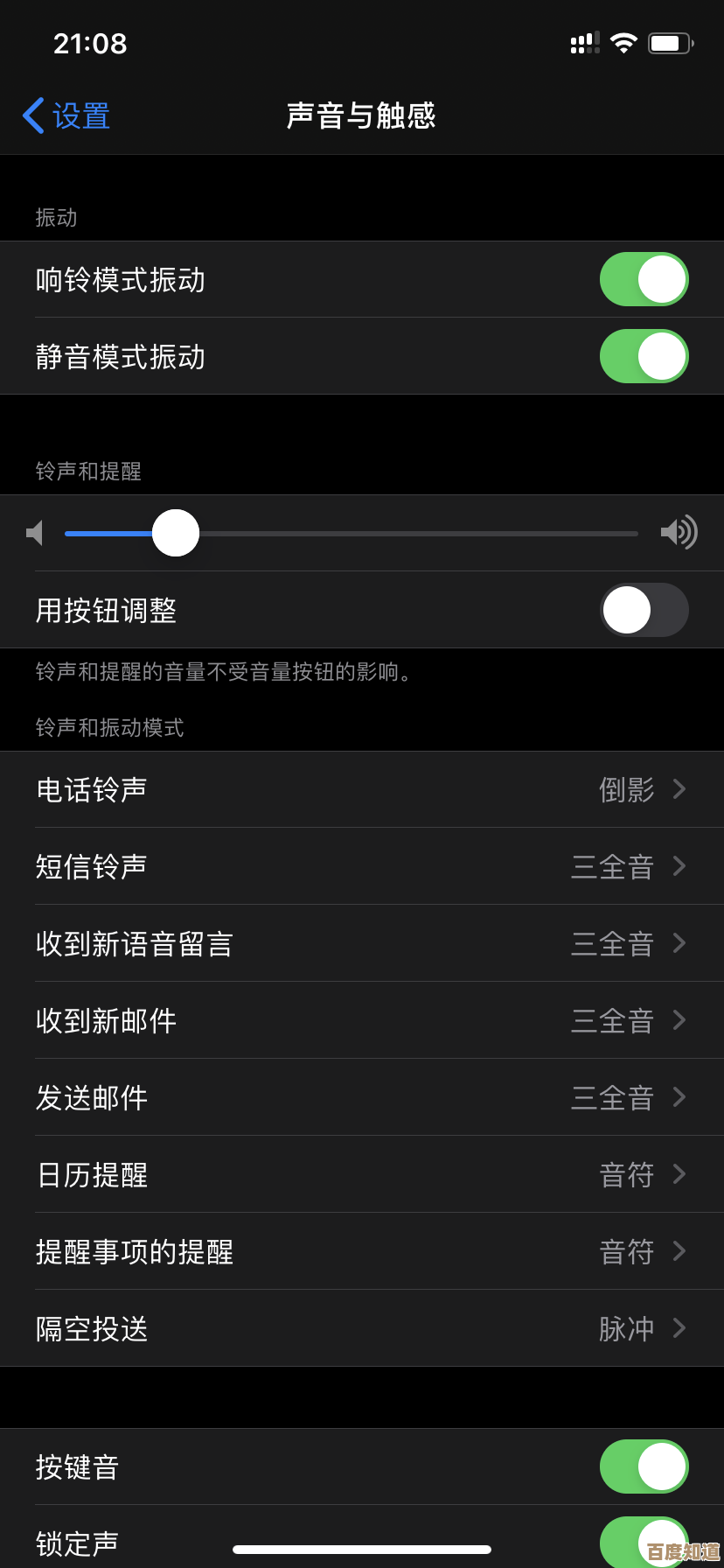Image resolution: width=724 pixels, height=1568 pixels.
Task: Tap the ringer volume slider handle
Action: [175, 532]
